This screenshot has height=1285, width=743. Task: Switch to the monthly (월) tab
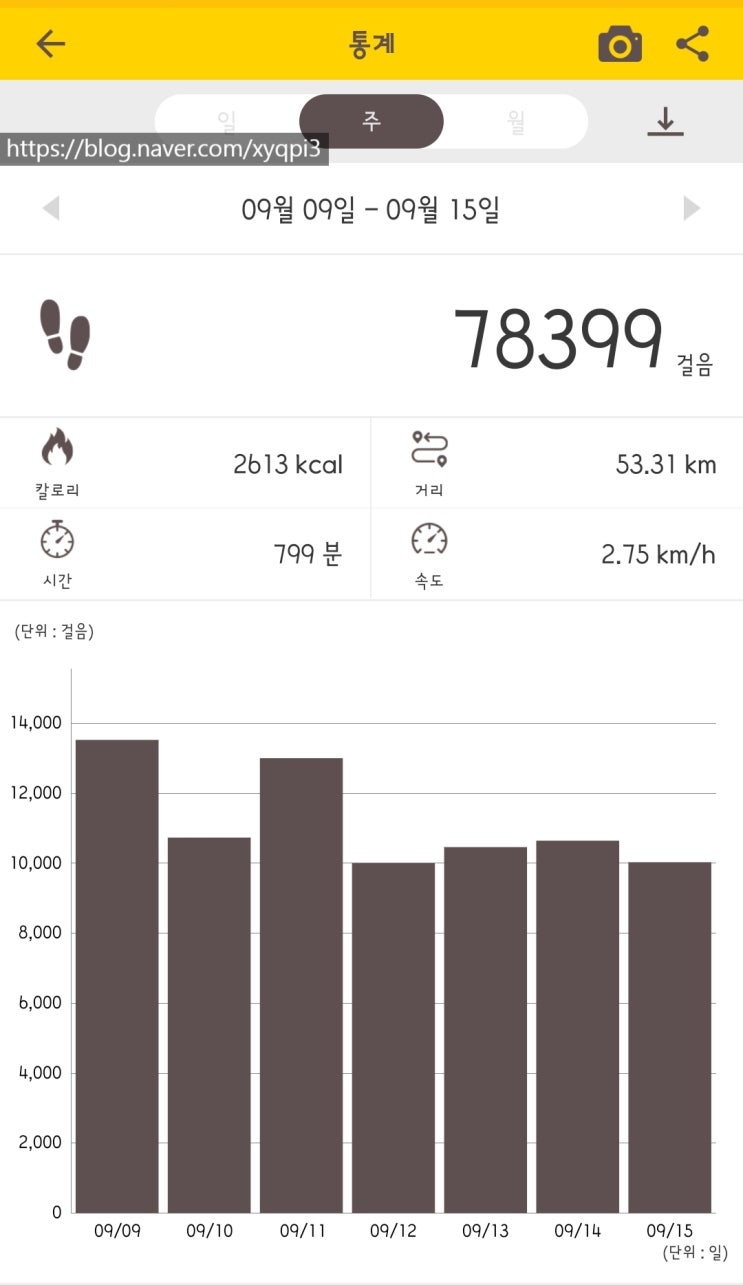pos(516,122)
